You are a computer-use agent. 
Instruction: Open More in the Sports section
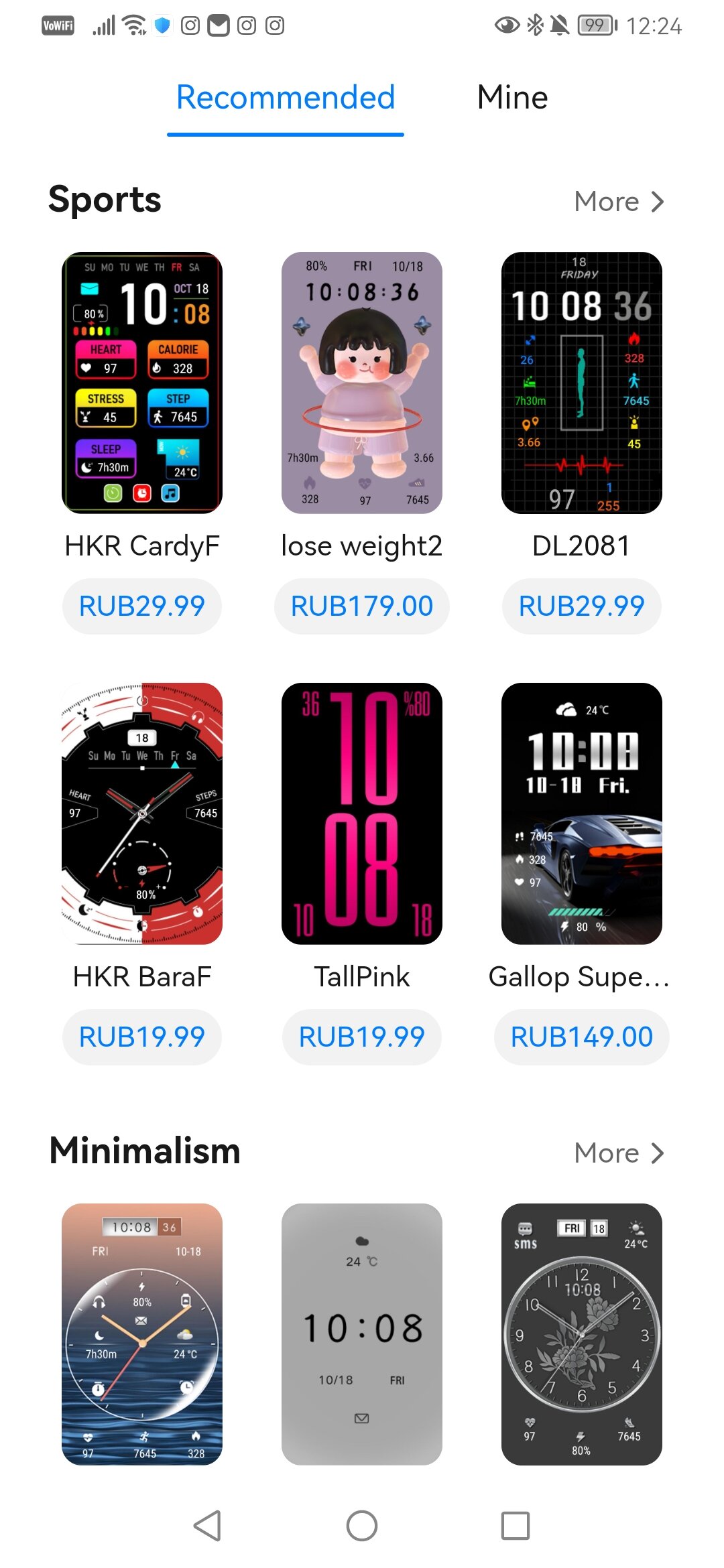click(x=619, y=202)
